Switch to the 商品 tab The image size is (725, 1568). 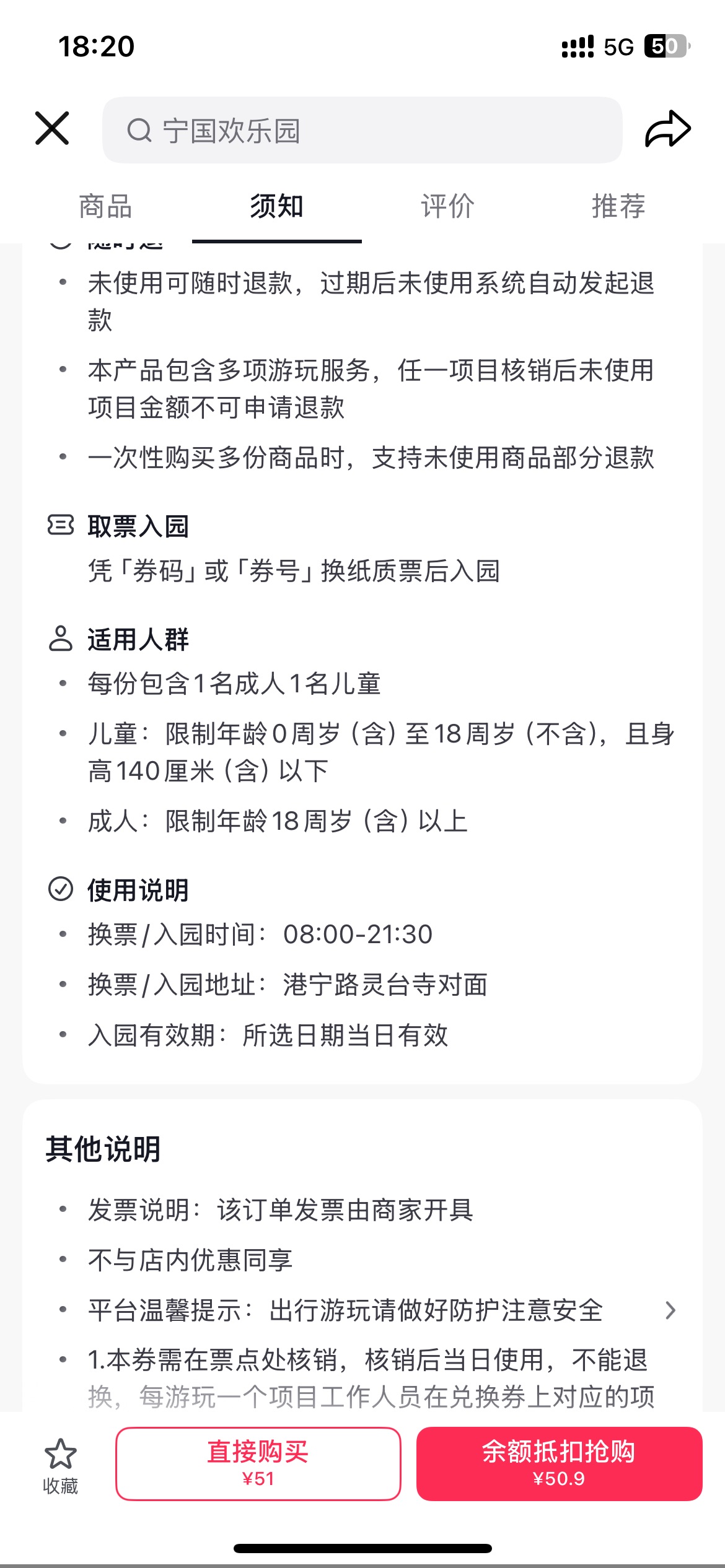[105, 206]
